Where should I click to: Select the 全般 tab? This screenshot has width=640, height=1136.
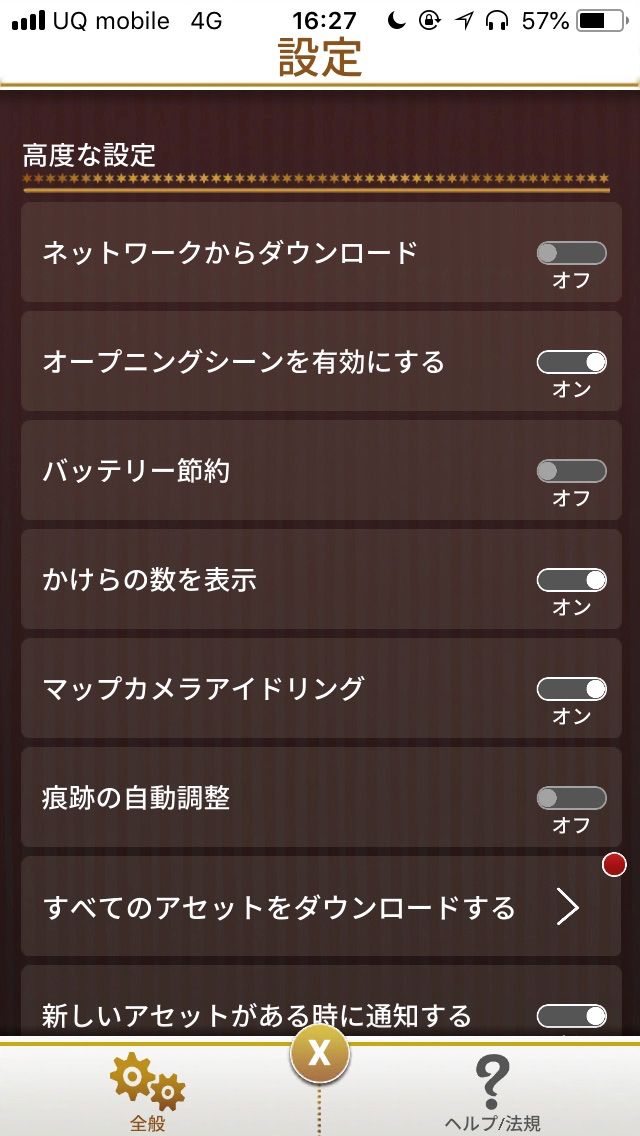tap(148, 1093)
